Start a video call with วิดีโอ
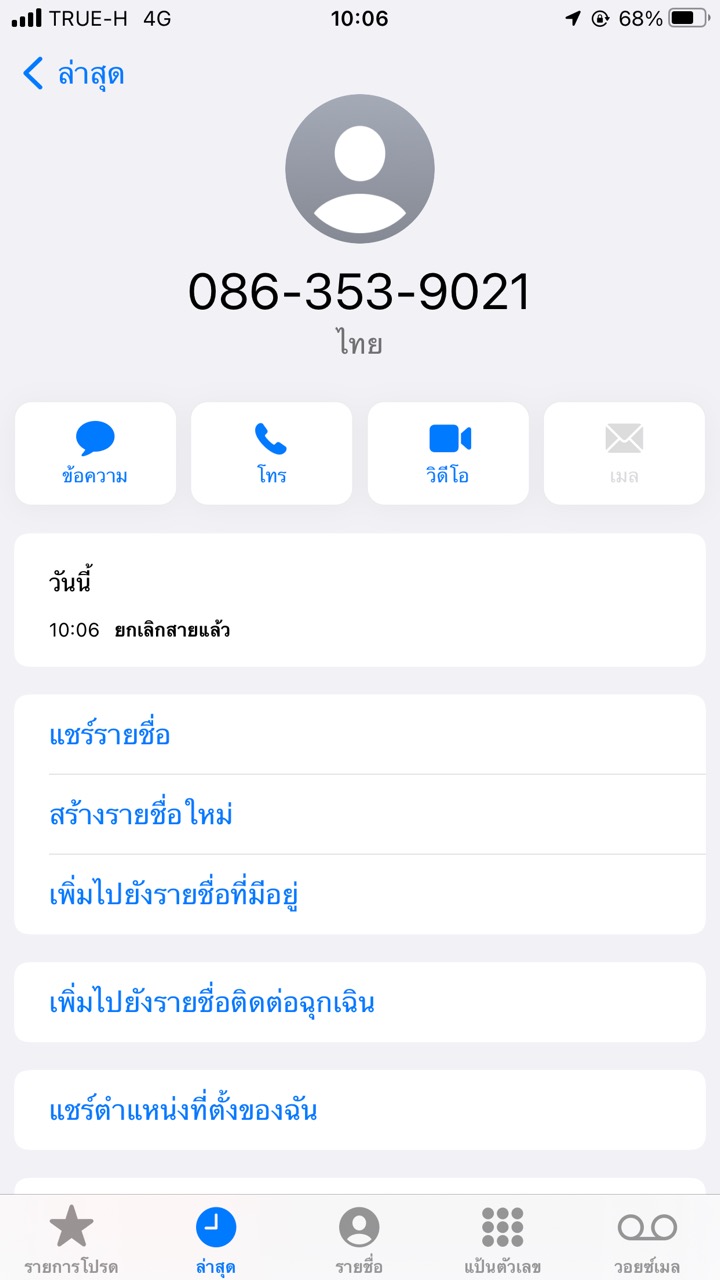The height and width of the screenshot is (1280, 720). click(x=448, y=453)
